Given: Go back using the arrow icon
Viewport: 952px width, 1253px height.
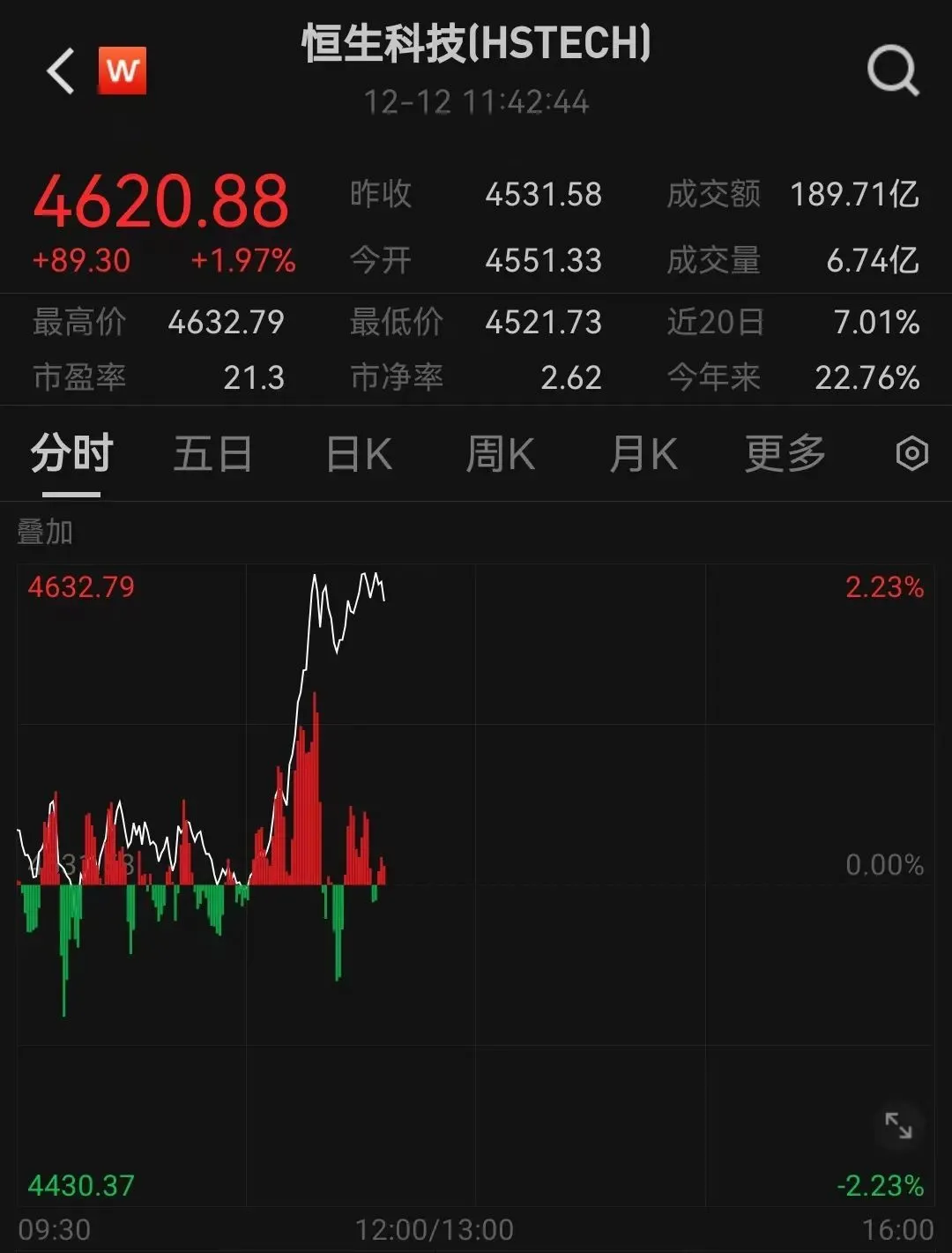Looking at the screenshot, I should coord(60,71).
